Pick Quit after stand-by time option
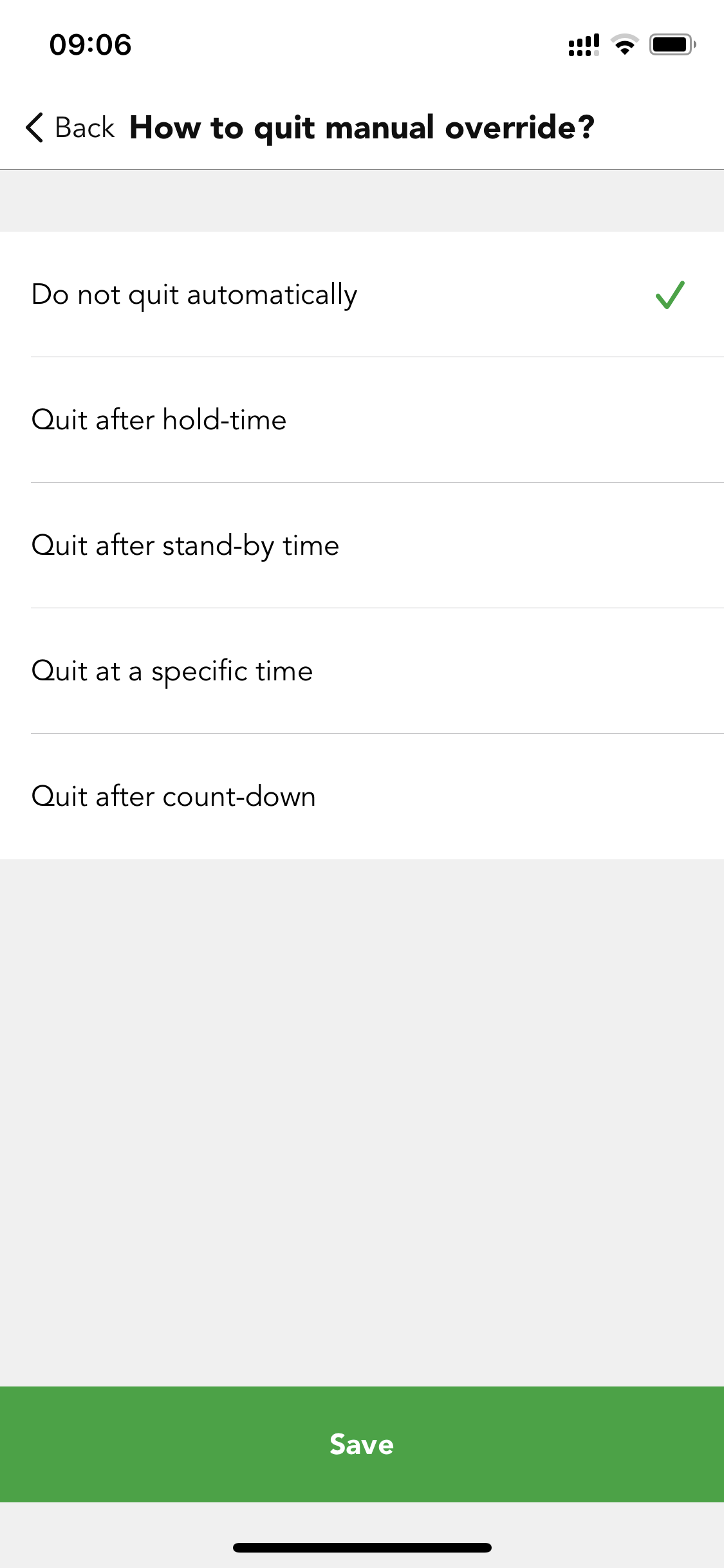724x1568 pixels. click(362, 545)
